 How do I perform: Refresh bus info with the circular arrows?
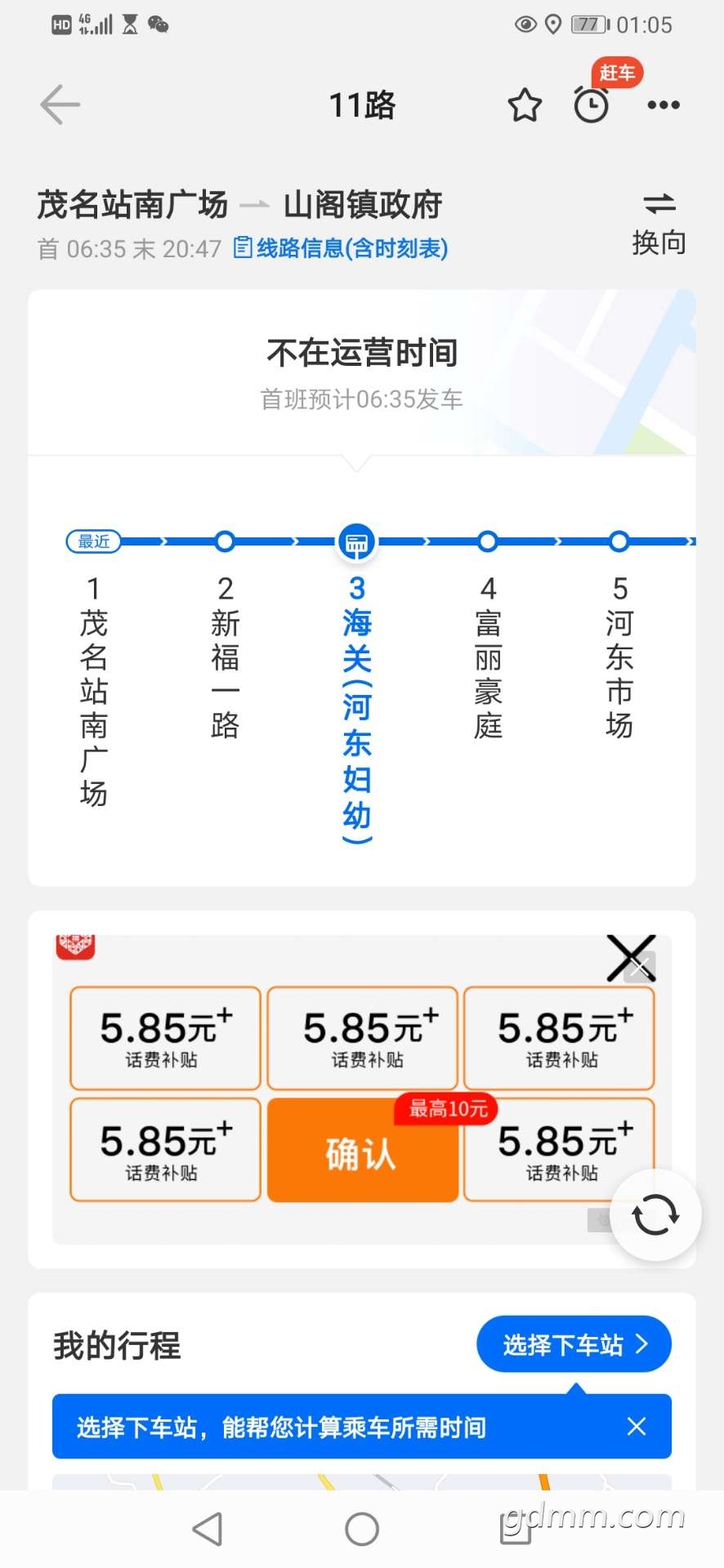pyautogui.click(x=655, y=1214)
